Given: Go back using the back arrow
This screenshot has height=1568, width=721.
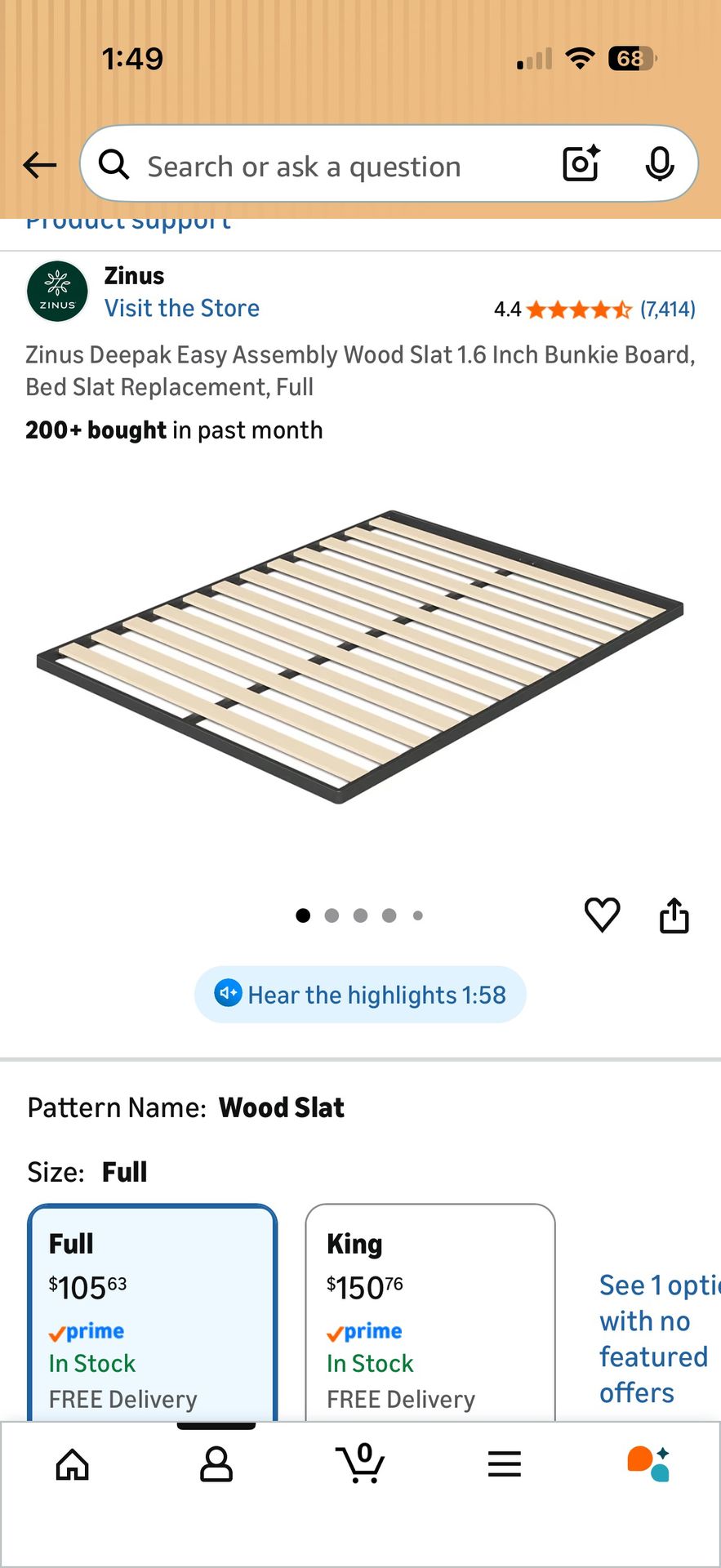Looking at the screenshot, I should tap(39, 165).
